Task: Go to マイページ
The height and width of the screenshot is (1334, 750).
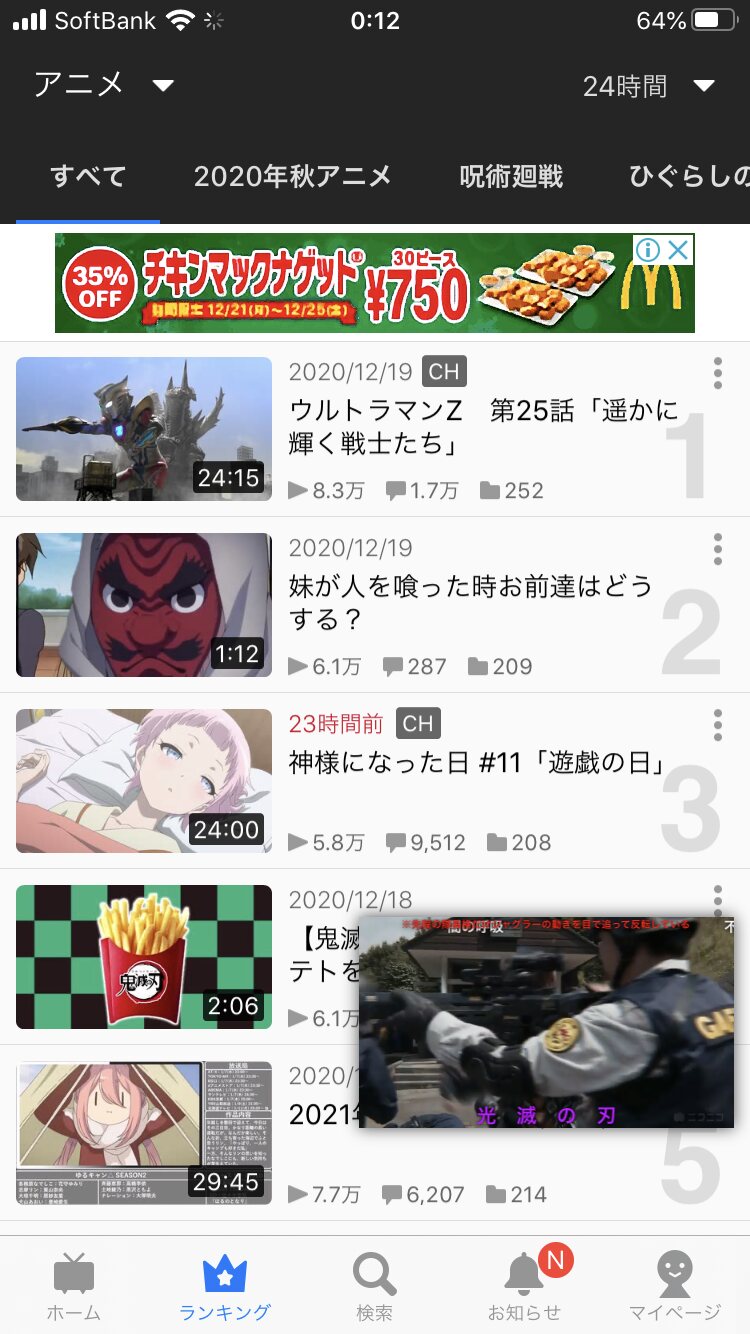Action: pyautogui.click(x=674, y=1286)
